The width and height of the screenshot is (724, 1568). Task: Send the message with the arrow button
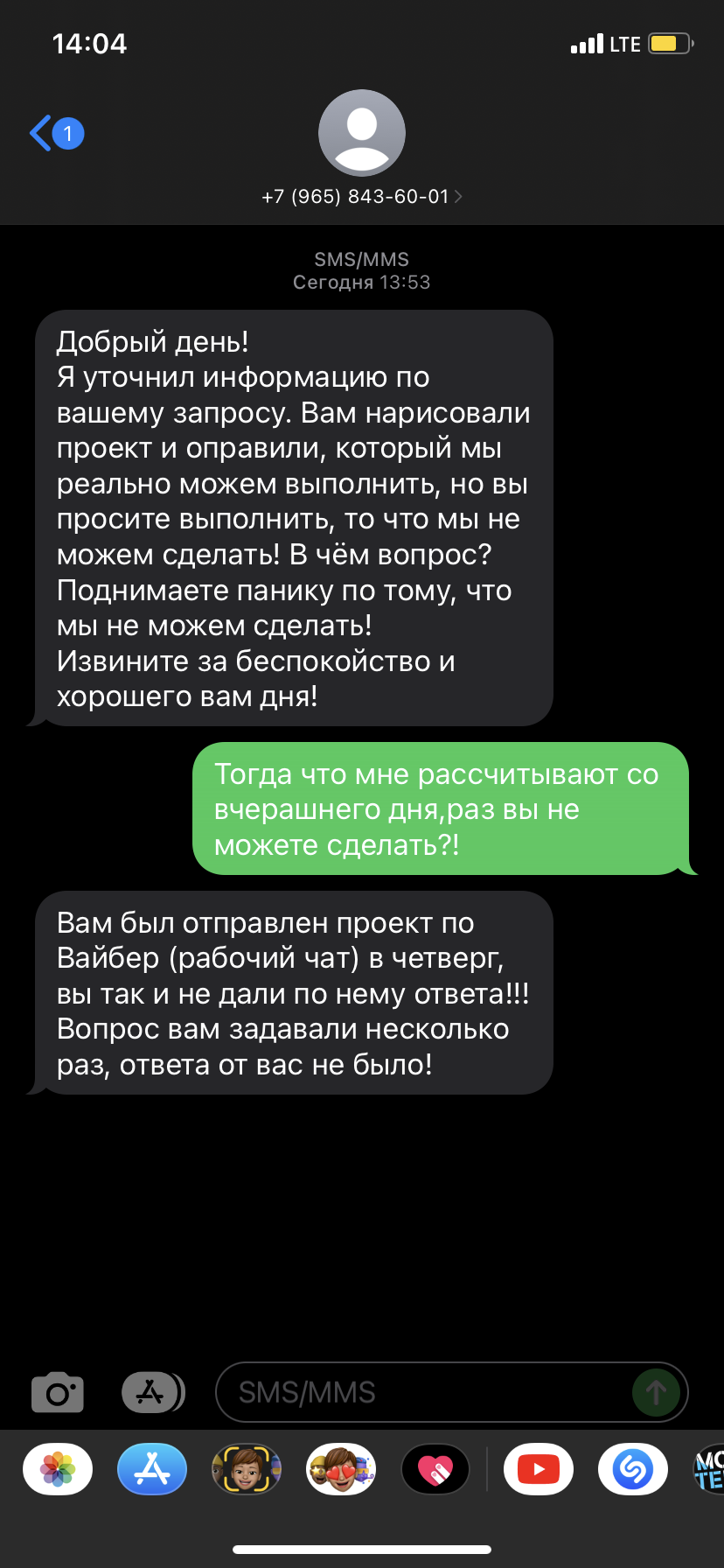tap(656, 1392)
